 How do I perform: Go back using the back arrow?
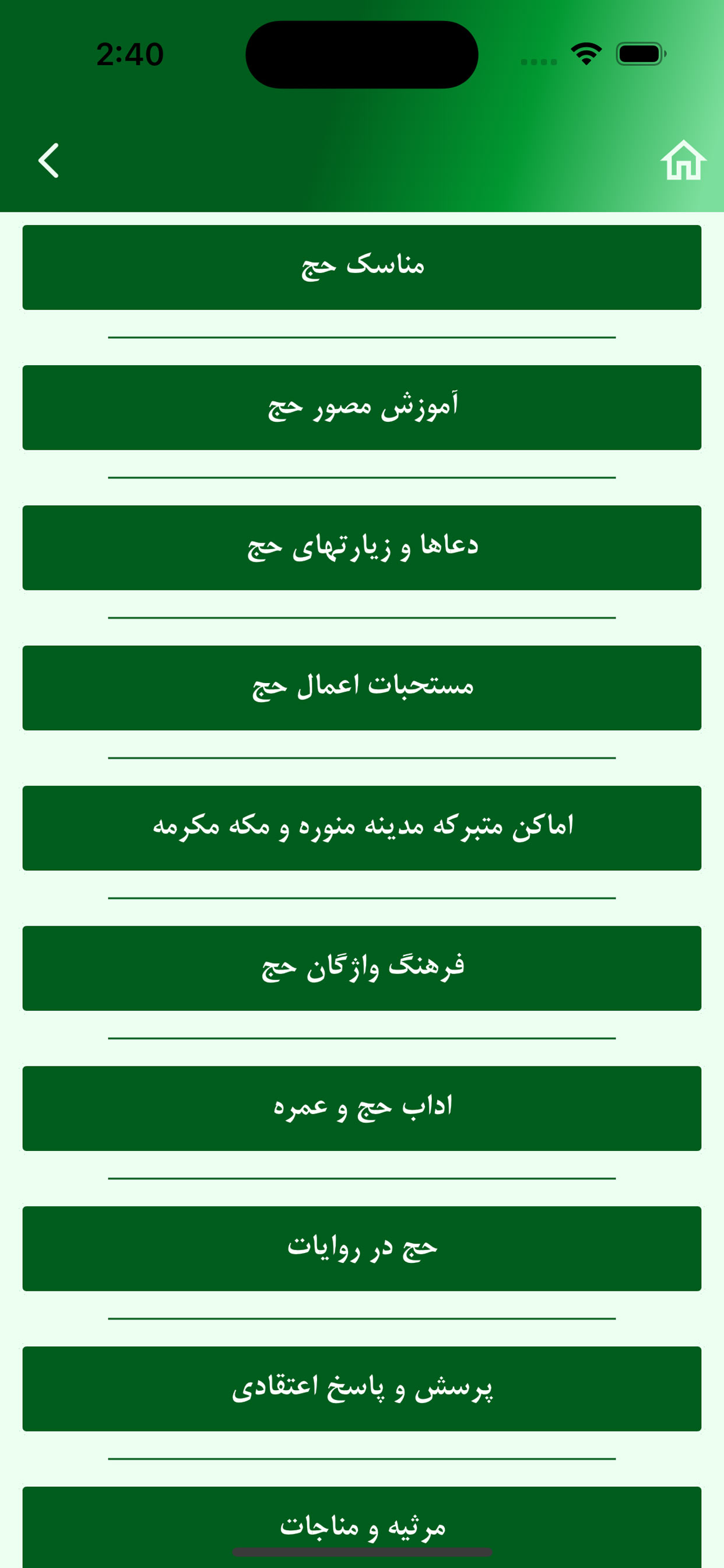[48, 160]
